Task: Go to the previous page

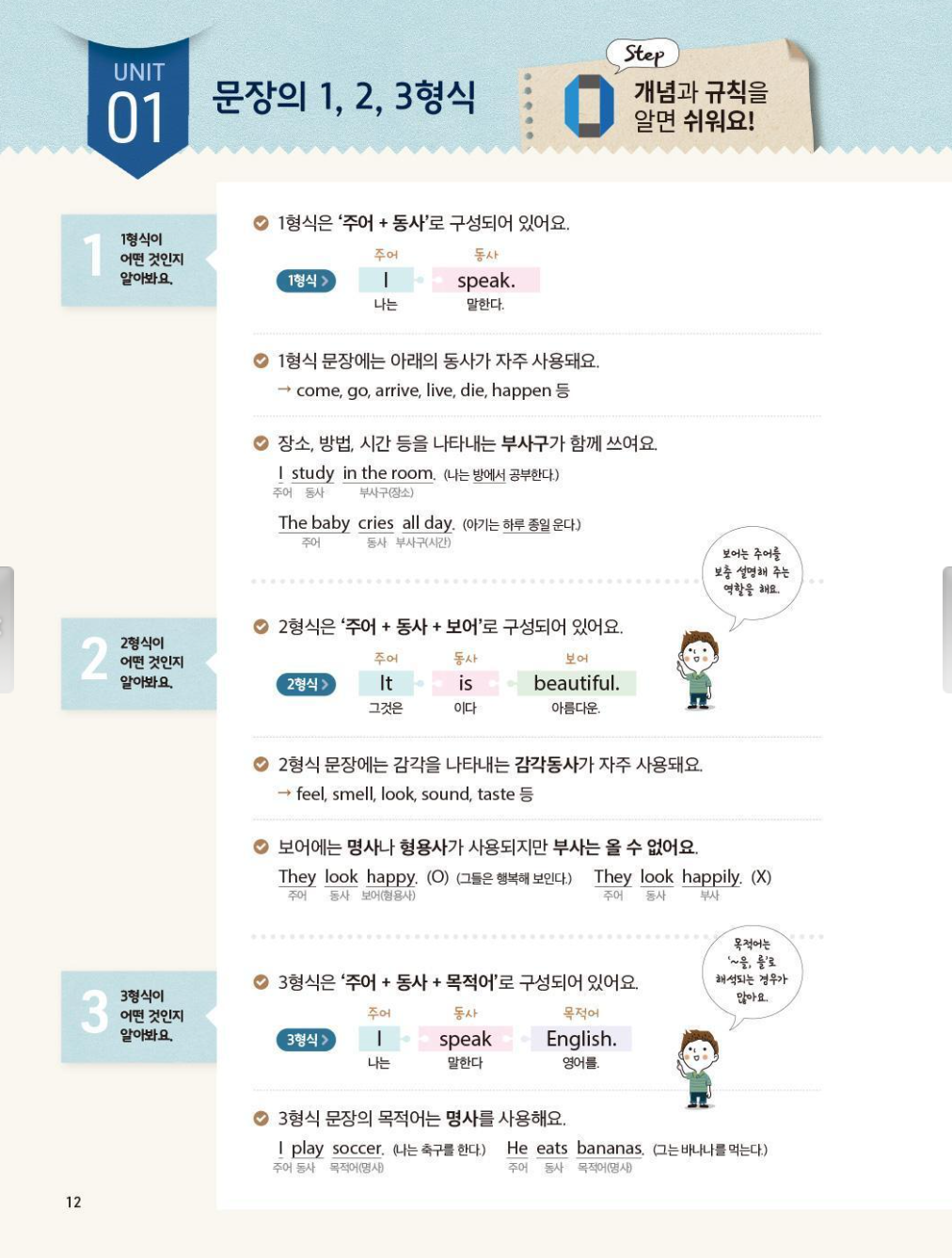Action: click(x=6, y=629)
